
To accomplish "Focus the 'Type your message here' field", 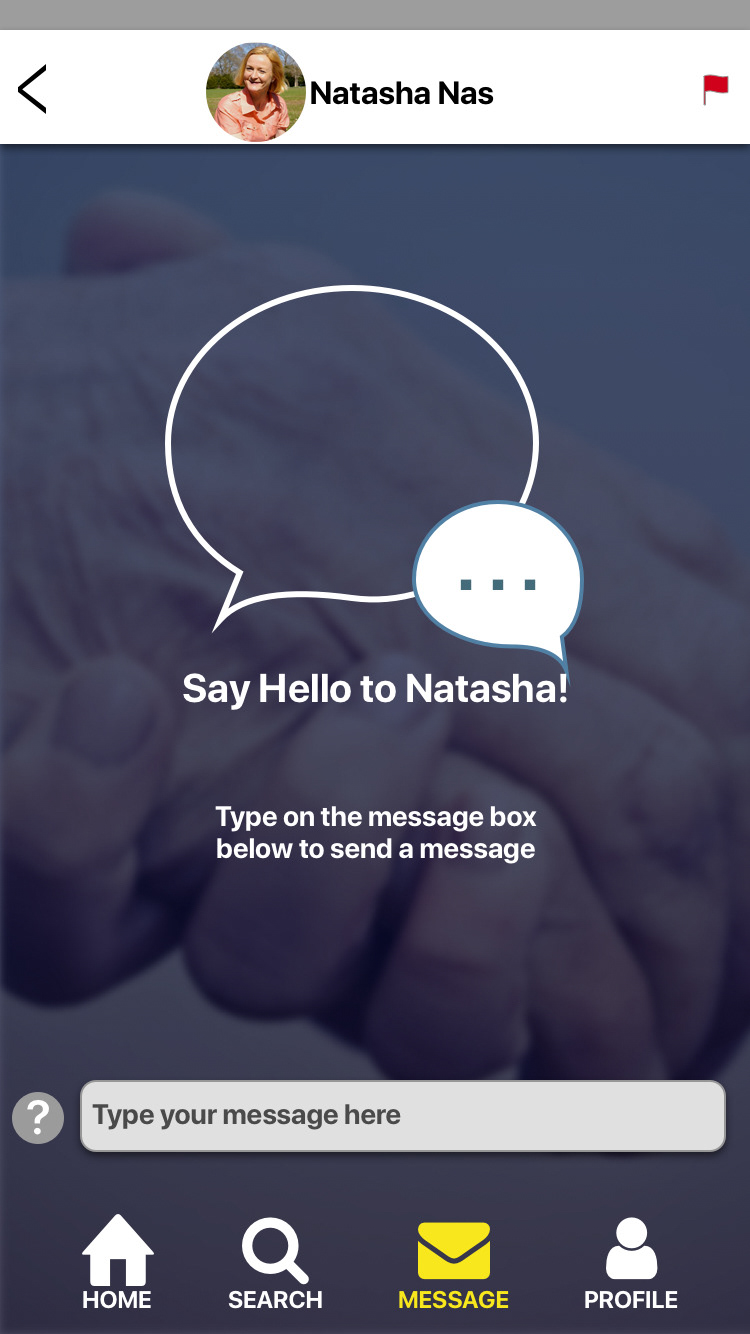I will click(x=402, y=1116).
